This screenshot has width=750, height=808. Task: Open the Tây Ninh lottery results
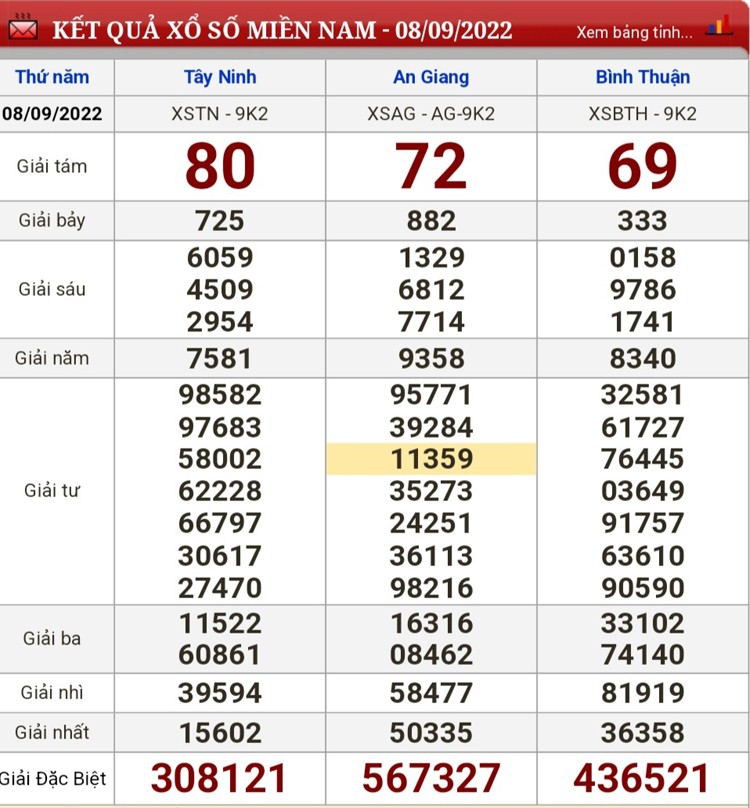(x=220, y=77)
